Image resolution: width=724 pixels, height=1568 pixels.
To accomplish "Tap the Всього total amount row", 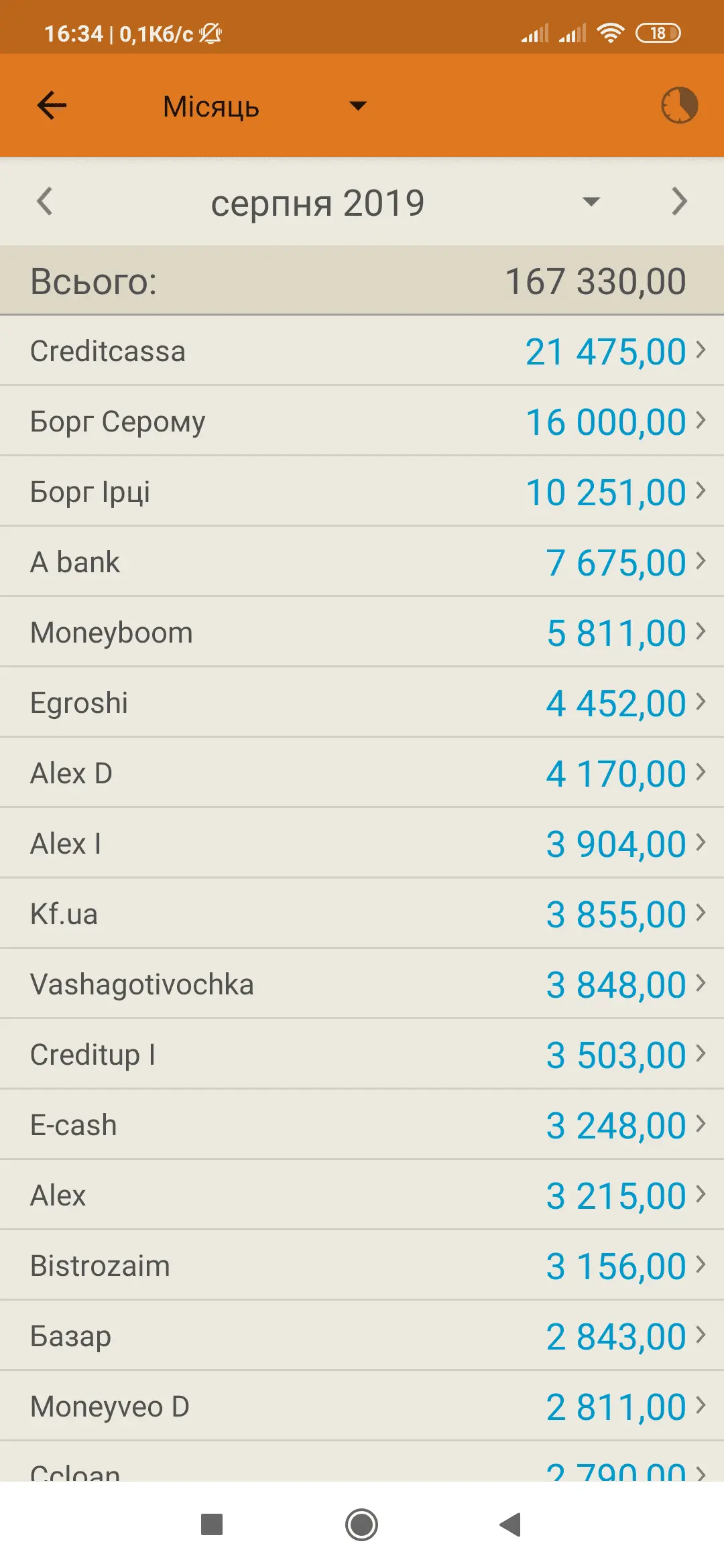I will point(362,281).
